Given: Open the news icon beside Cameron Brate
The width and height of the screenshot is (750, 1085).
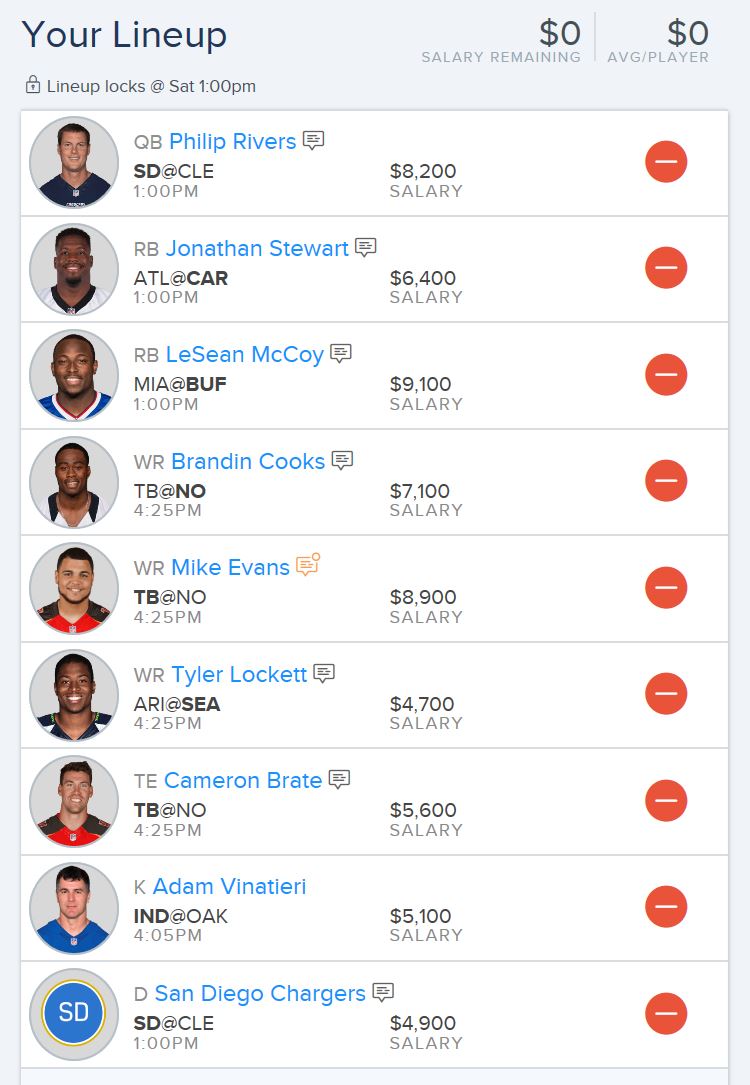Looking at the screenshot, I should point(339,779).
